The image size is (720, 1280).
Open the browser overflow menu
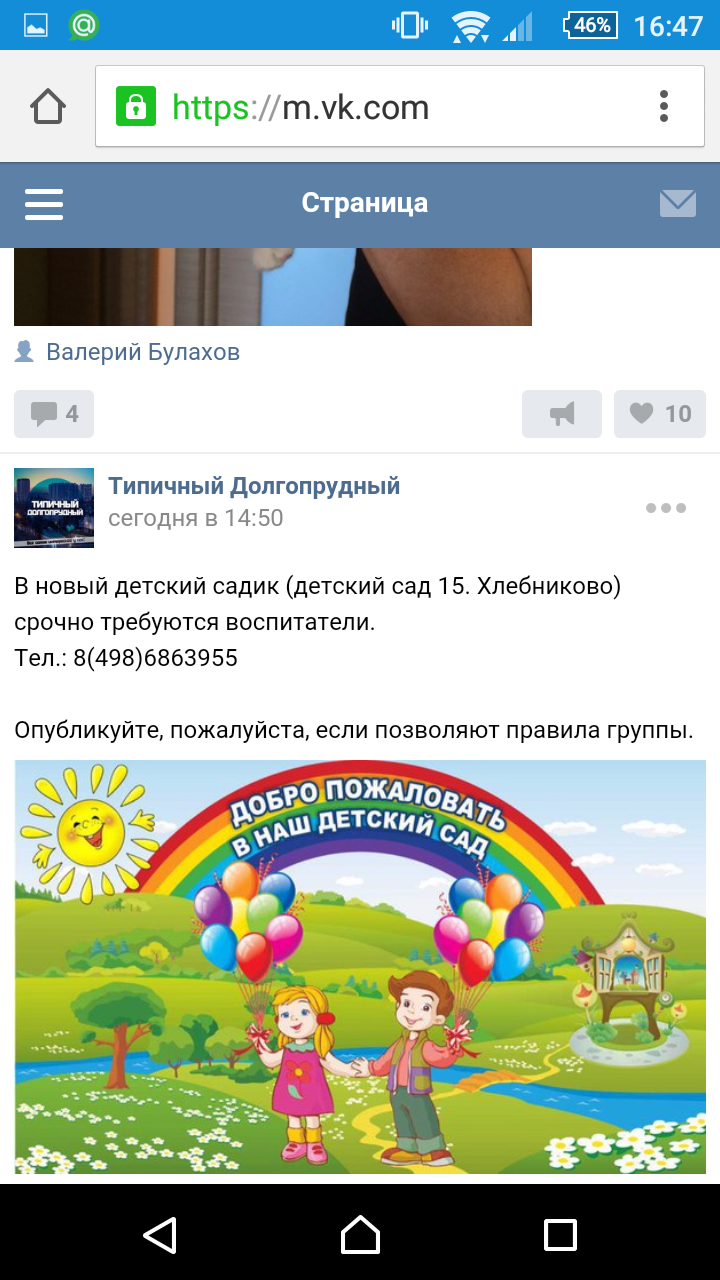(x=664, y=106)
